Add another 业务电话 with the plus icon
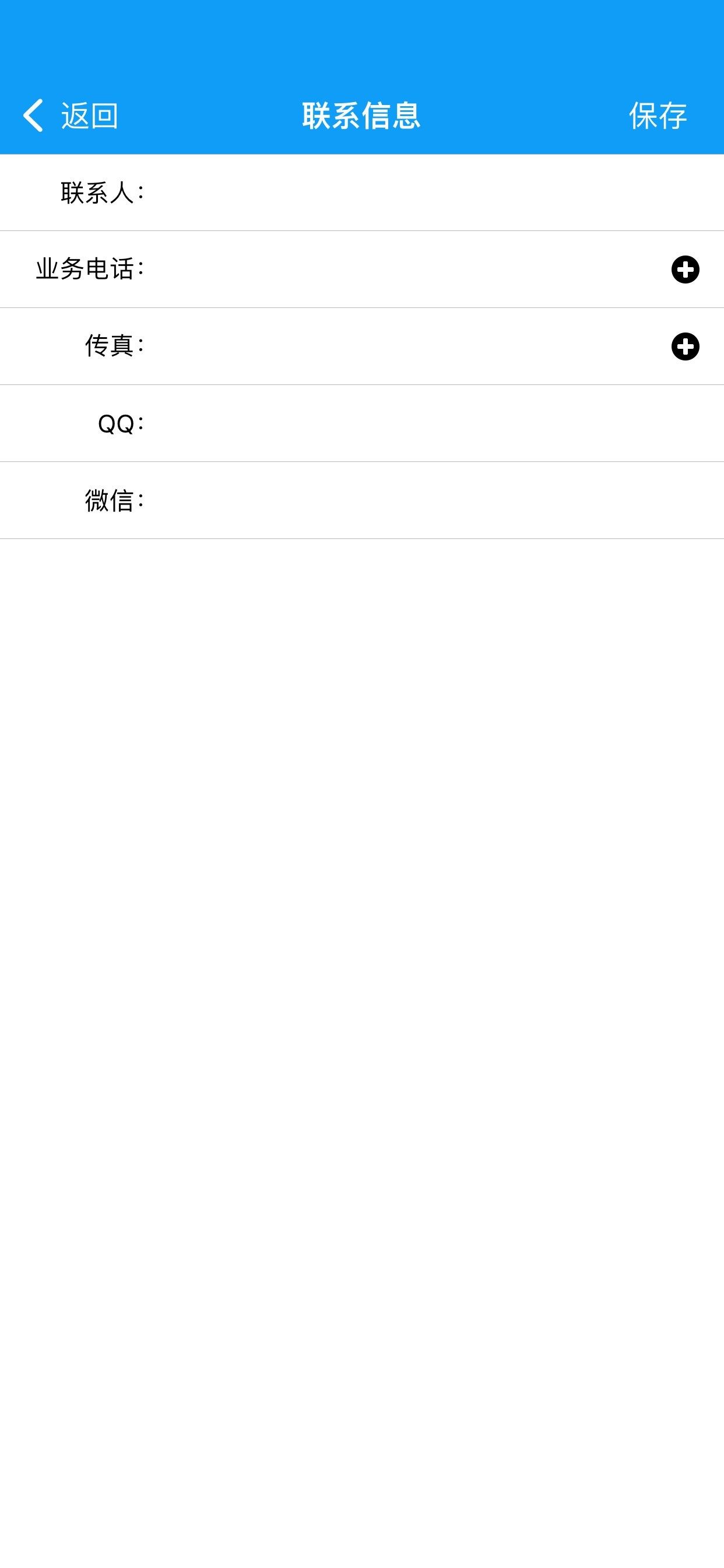This screenshot has height=1568, width=724. pyautogui.click(x=685, y=269)
